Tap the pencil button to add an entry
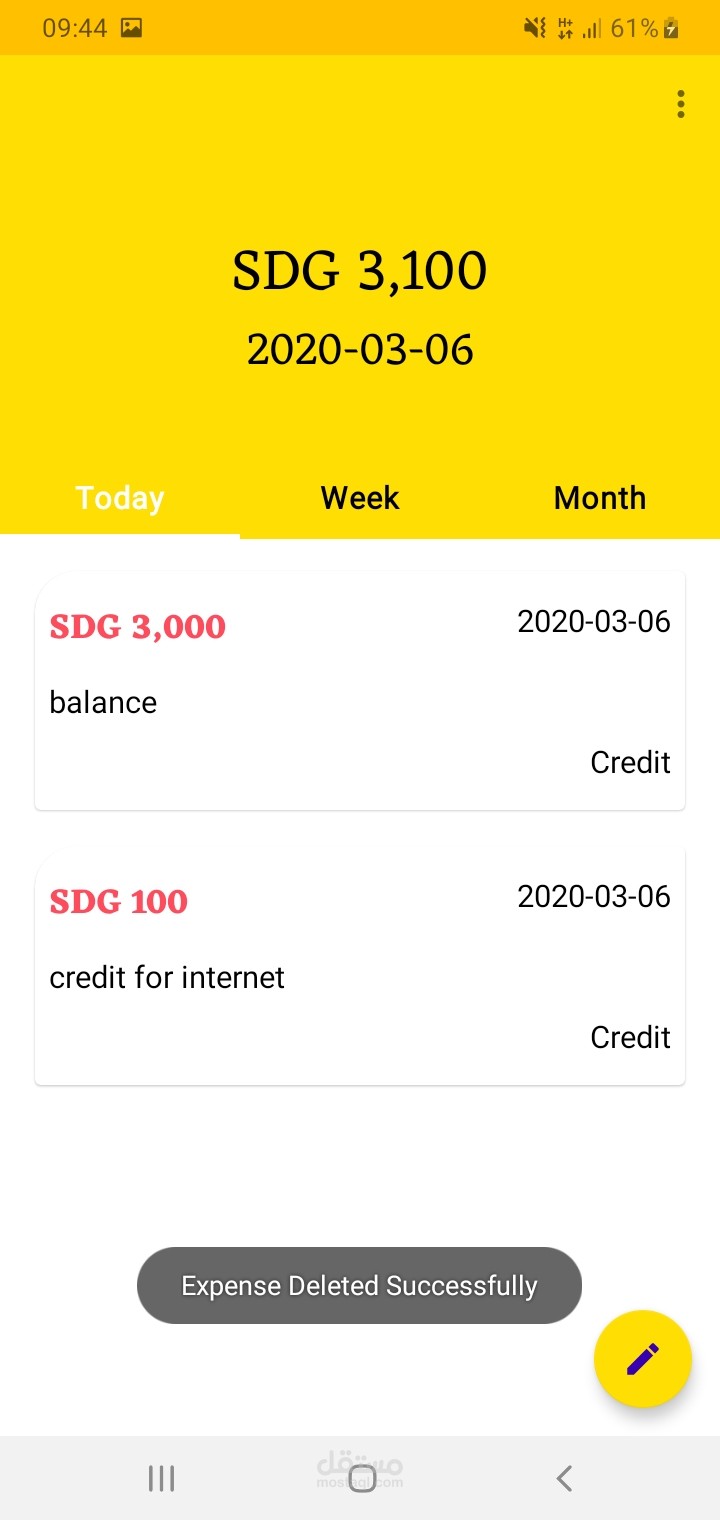Image resolution: width=720 pixels, height=1520 pixels. click(x=643, y=1359)
